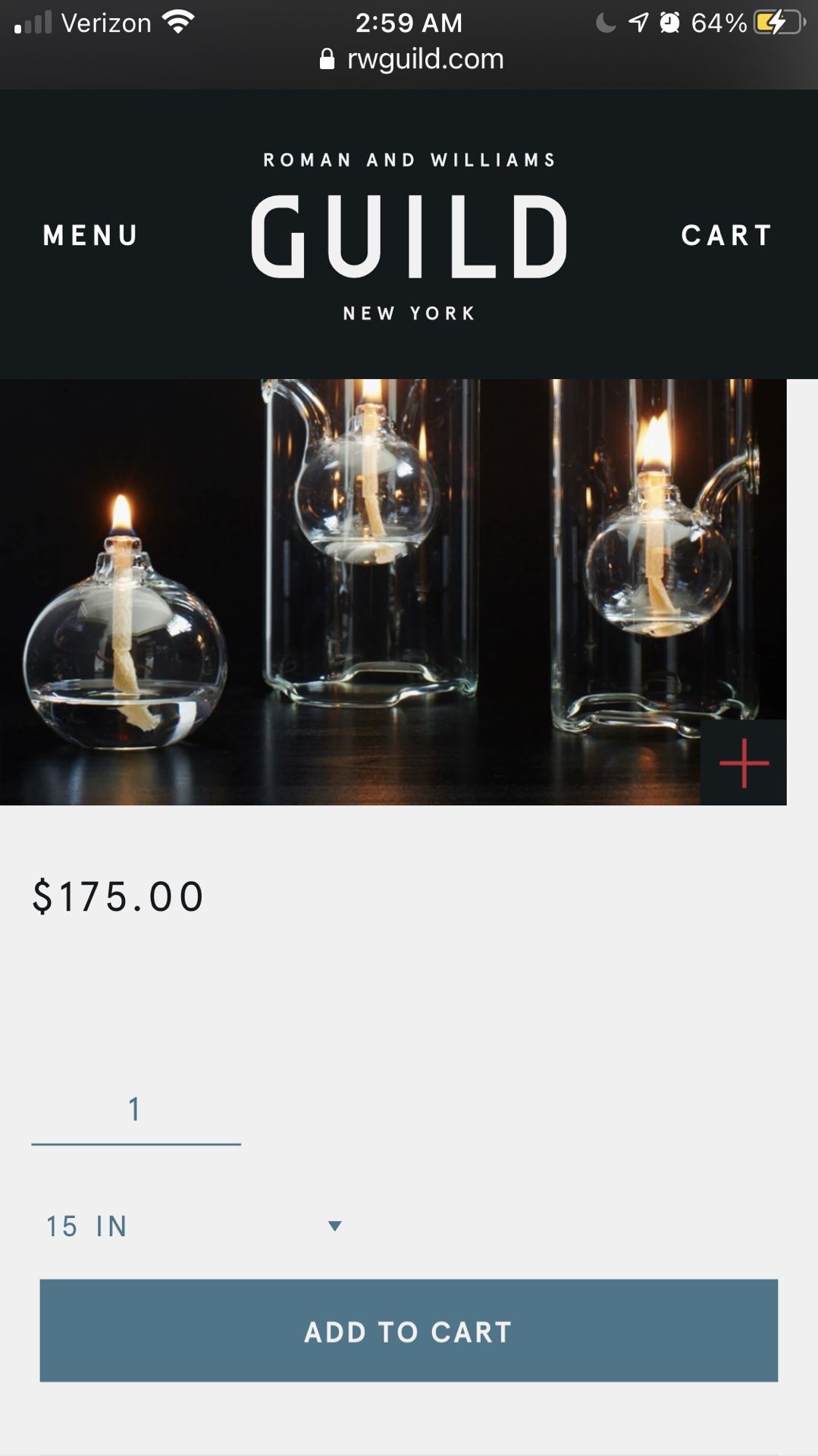Tap the padlock icon beside rwguild.com
This screenshot has height=1456, width=818.
(x=326, y=59)
